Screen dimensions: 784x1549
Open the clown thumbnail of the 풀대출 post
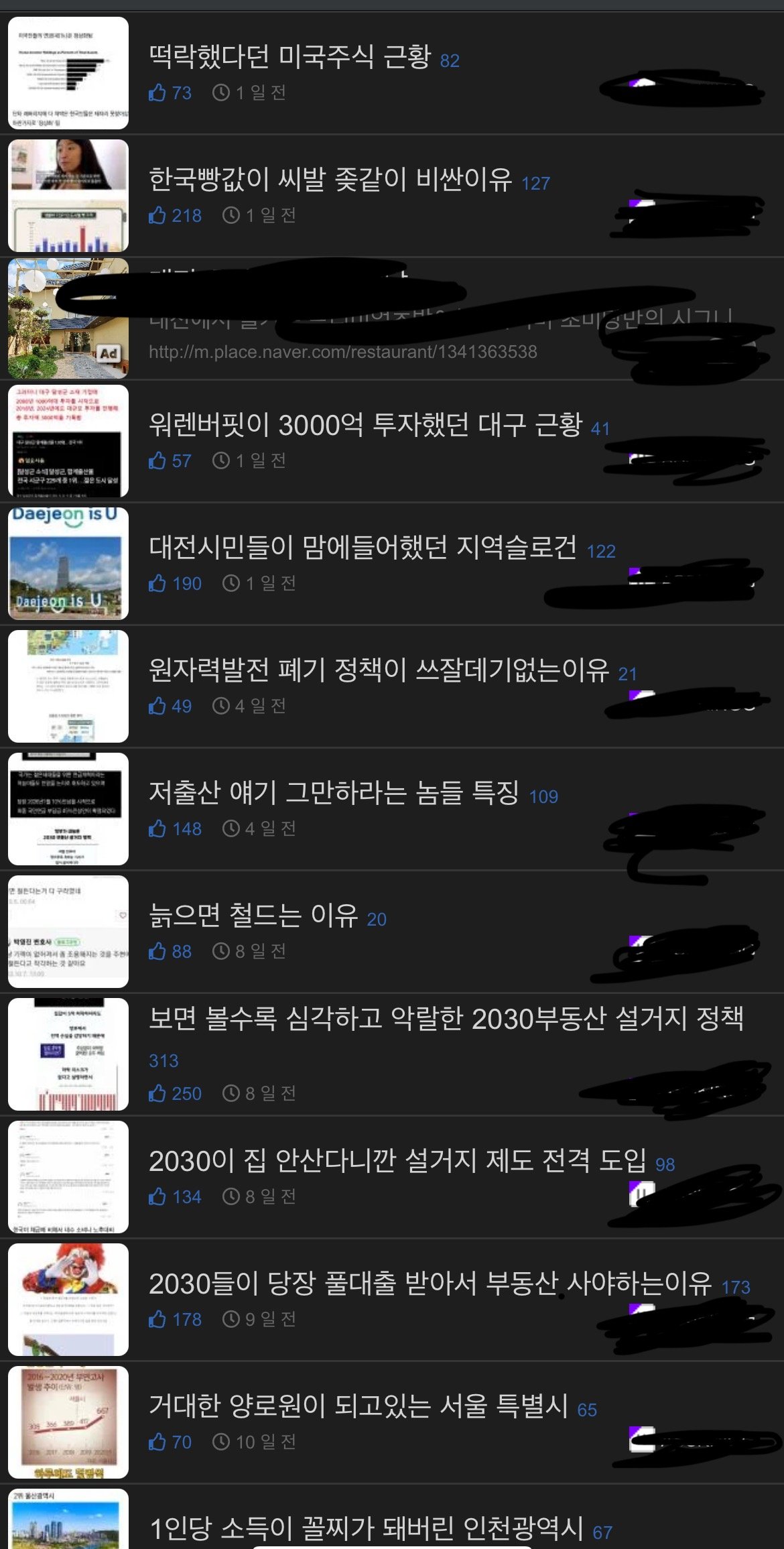pos(68,1299)
